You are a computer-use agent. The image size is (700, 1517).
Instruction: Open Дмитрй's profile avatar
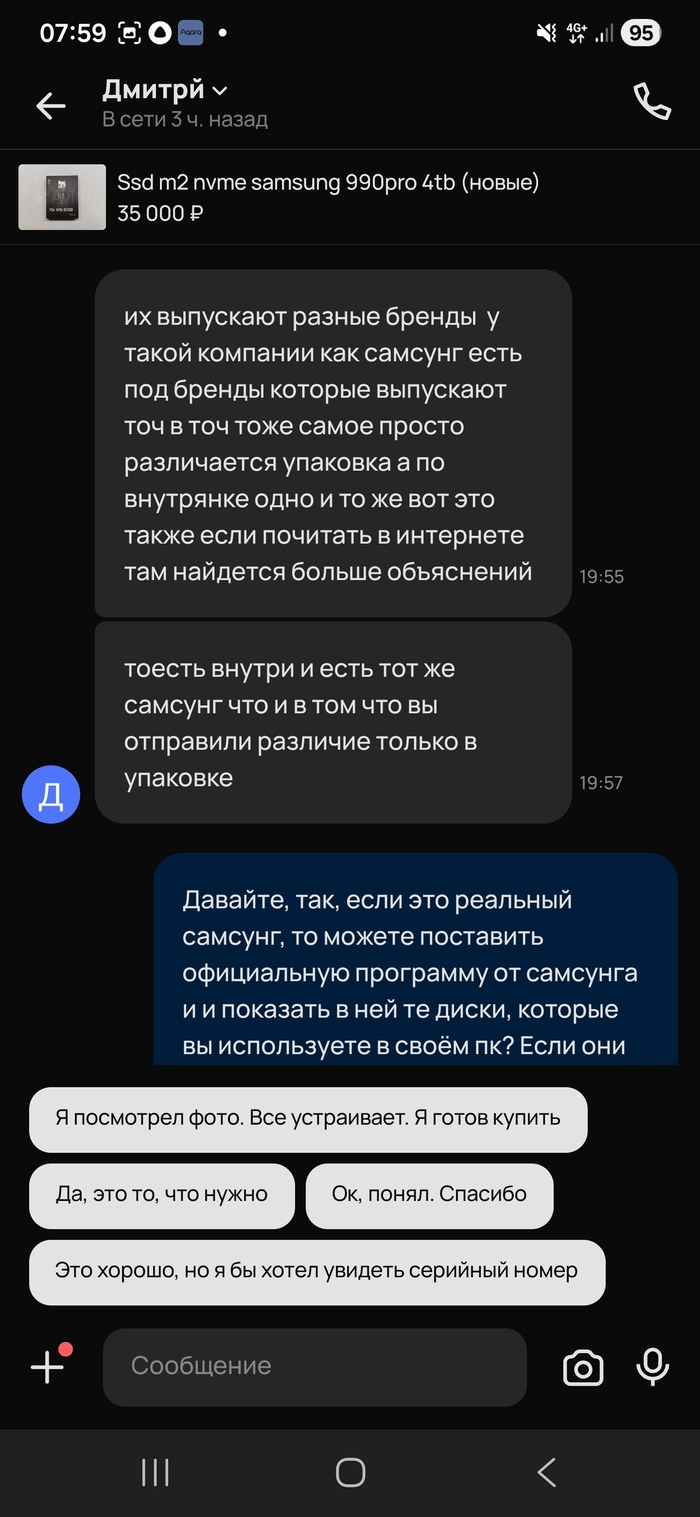point(50,794)
